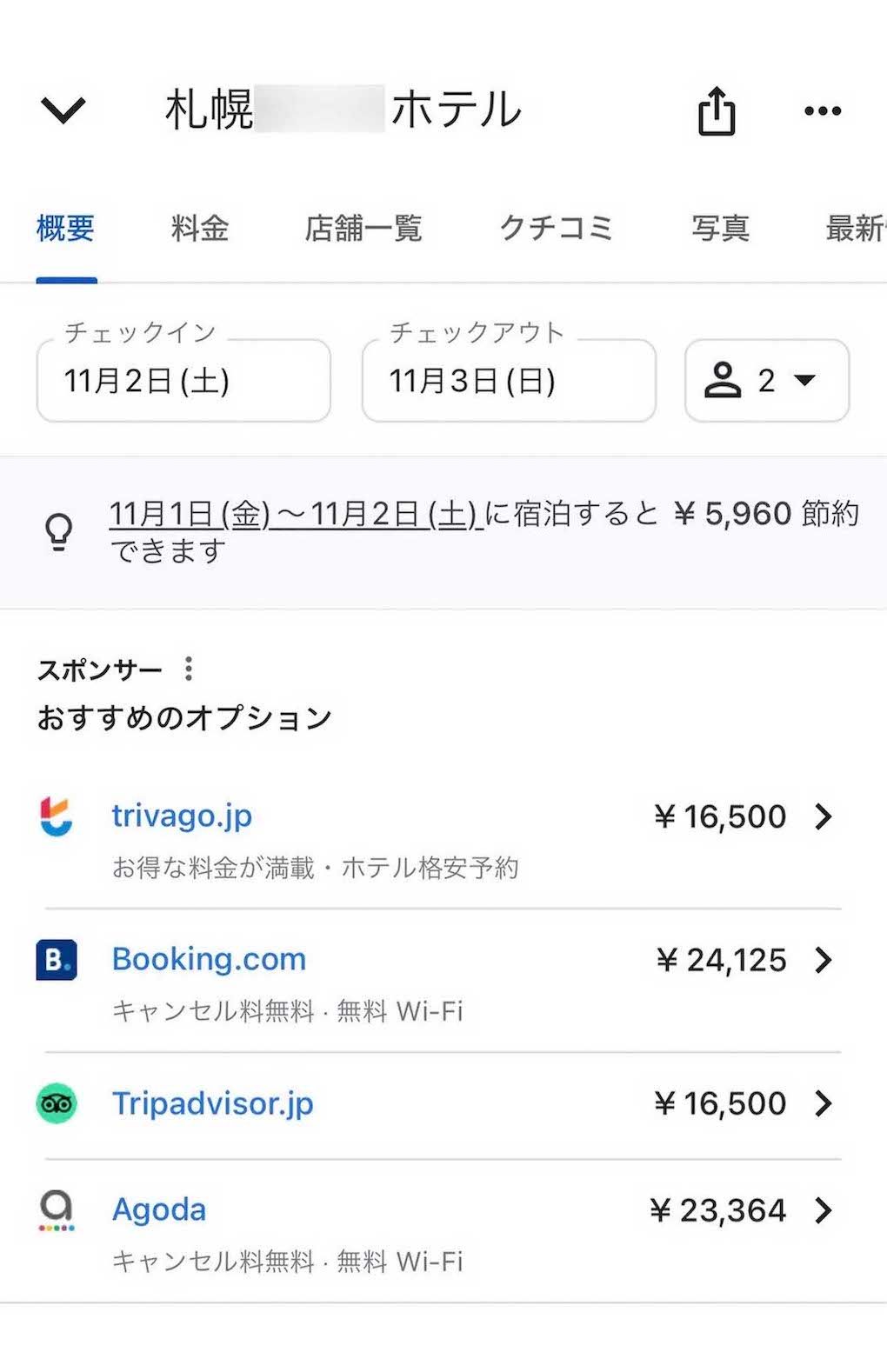Expand the trivago.jp offer with its right arrow

point(823,816)
